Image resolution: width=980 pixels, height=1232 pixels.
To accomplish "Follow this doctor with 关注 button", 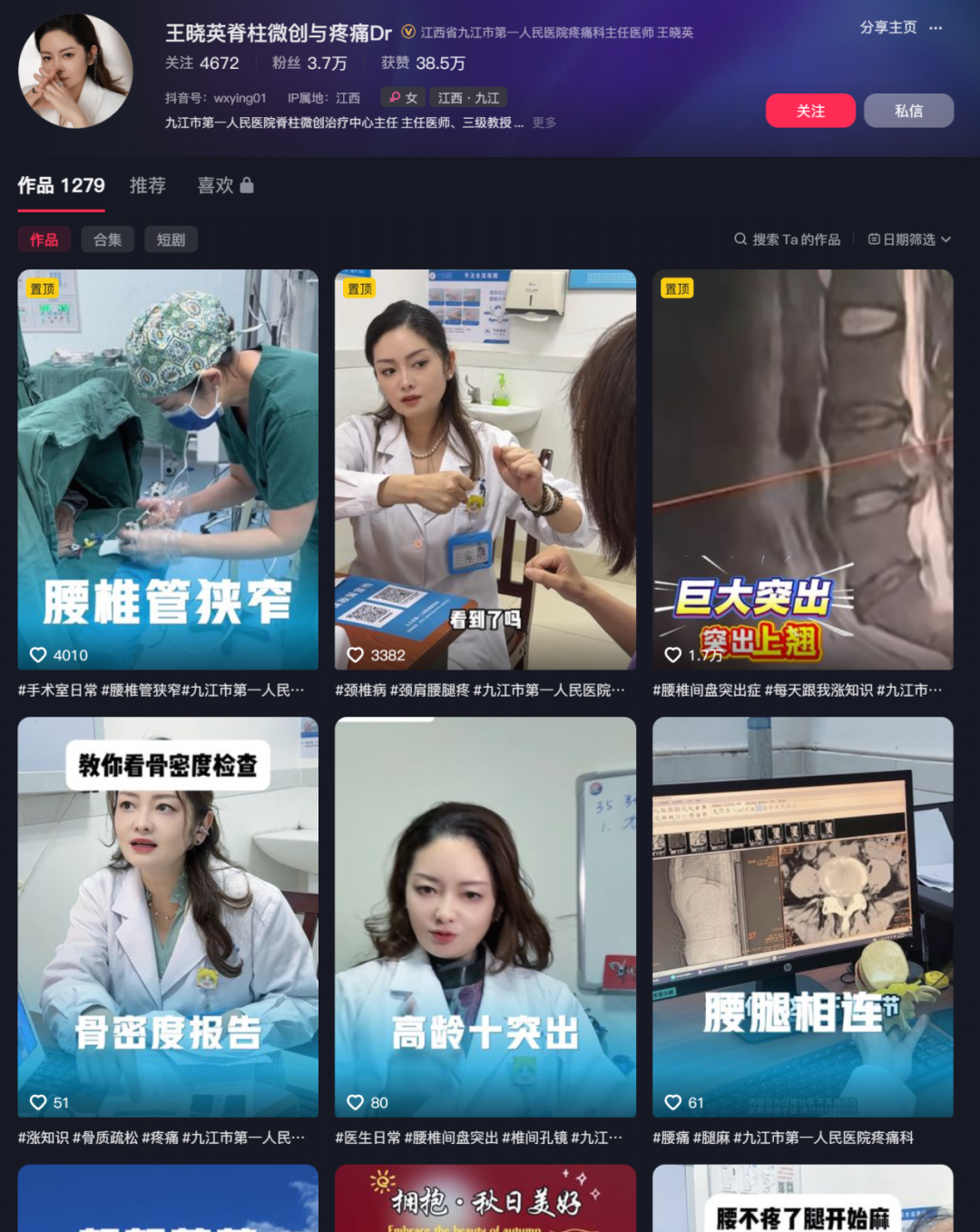I will 809,111.
